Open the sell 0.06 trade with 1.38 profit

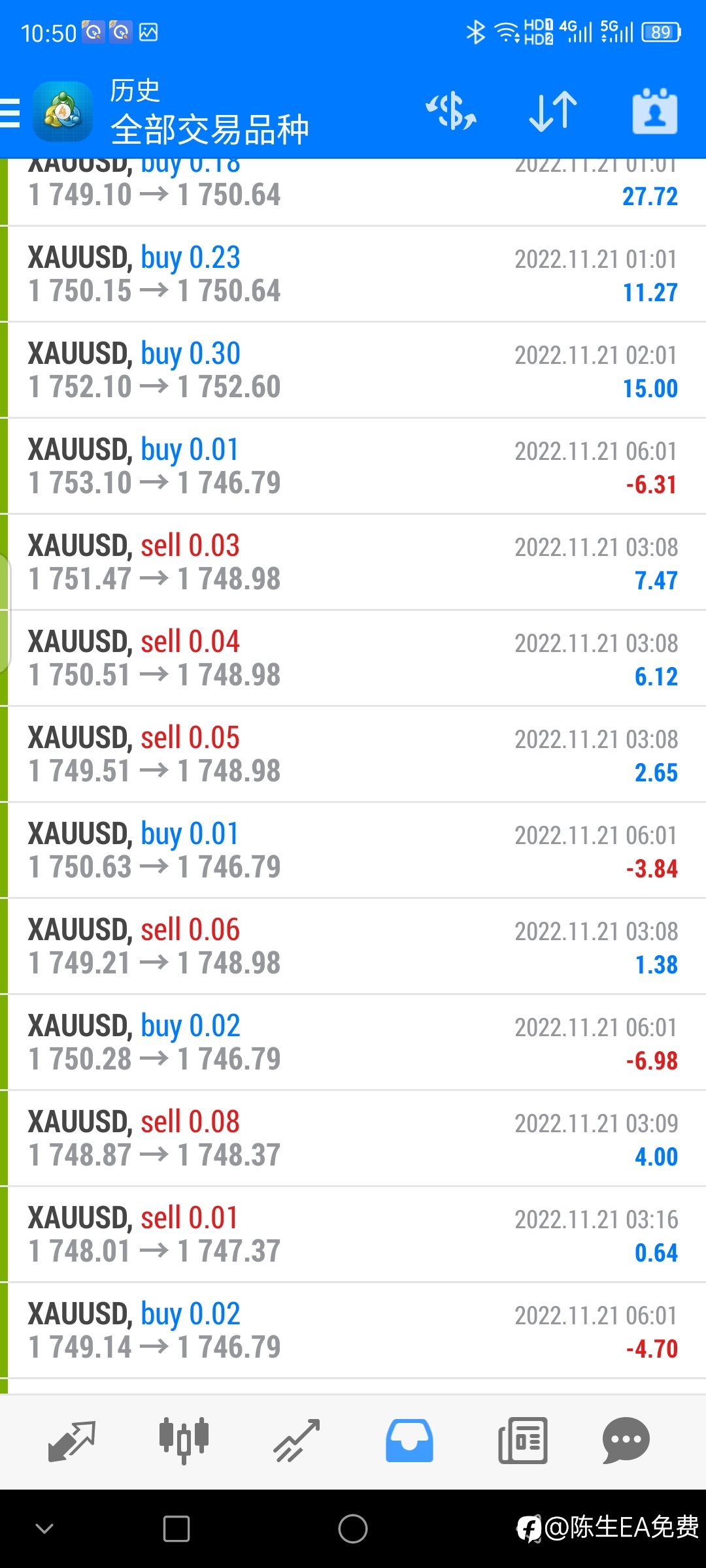point(353,947)
